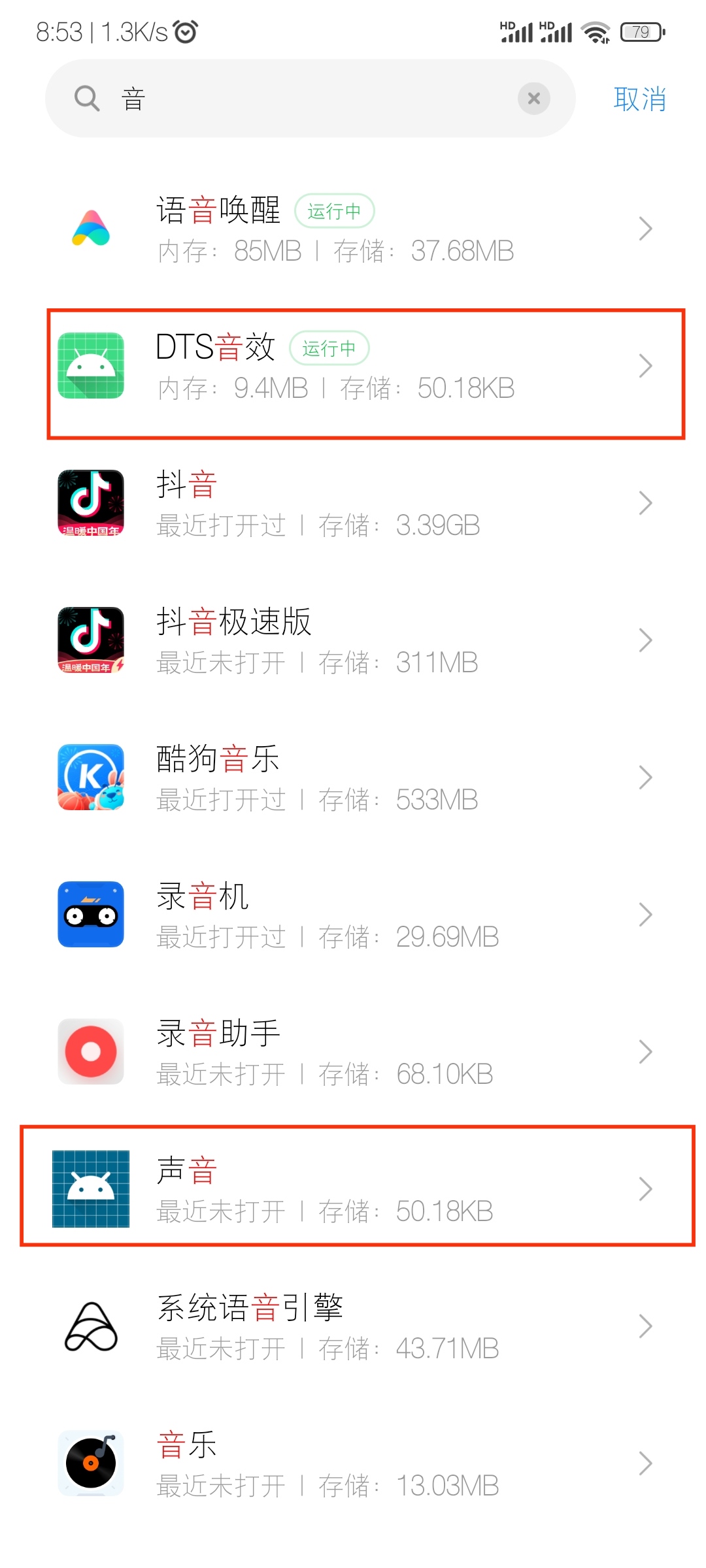
Task: Clear the search text with the X icon
Action: (533, 99)
